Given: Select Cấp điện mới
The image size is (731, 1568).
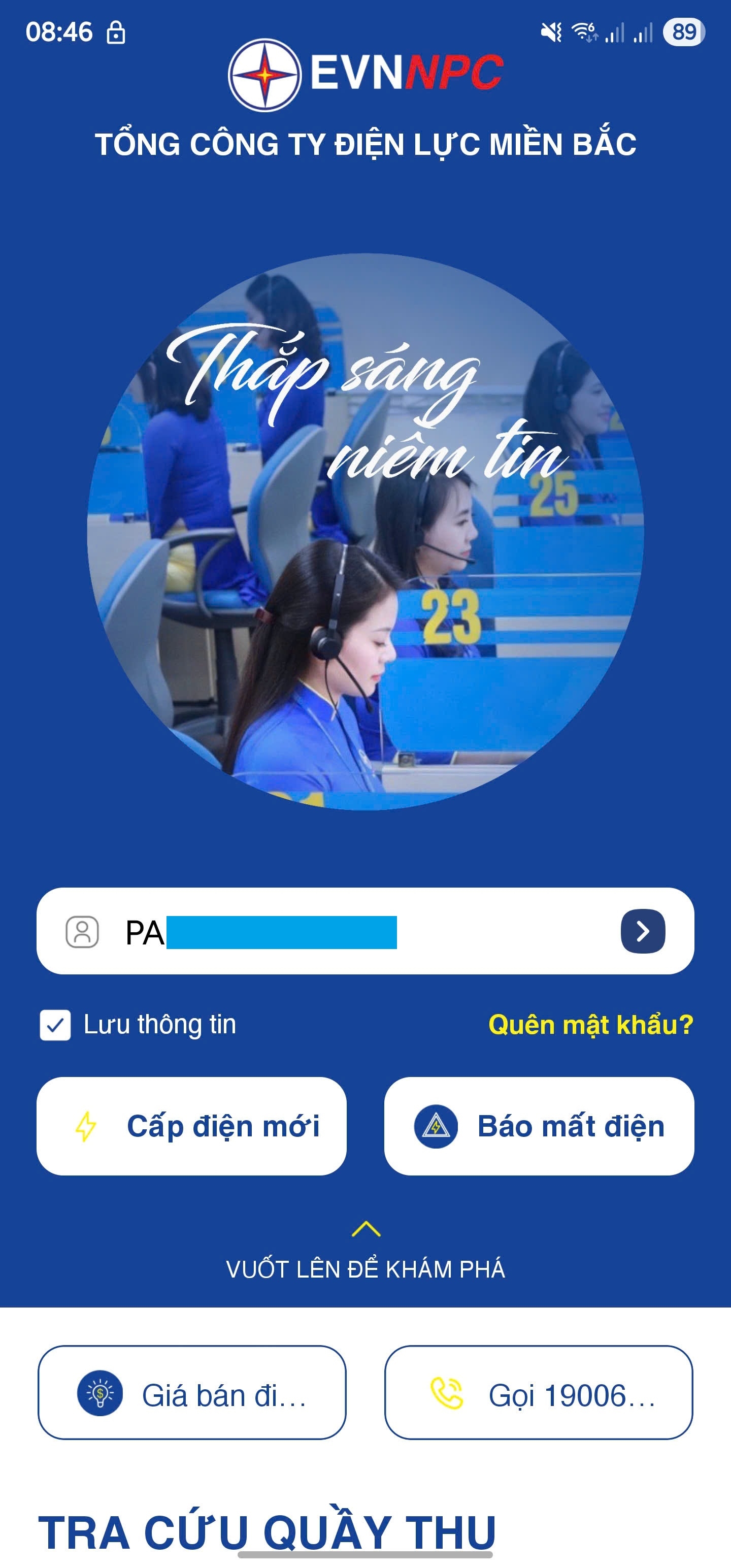Looking at the screenshot, I should [x=192, y=1126].
